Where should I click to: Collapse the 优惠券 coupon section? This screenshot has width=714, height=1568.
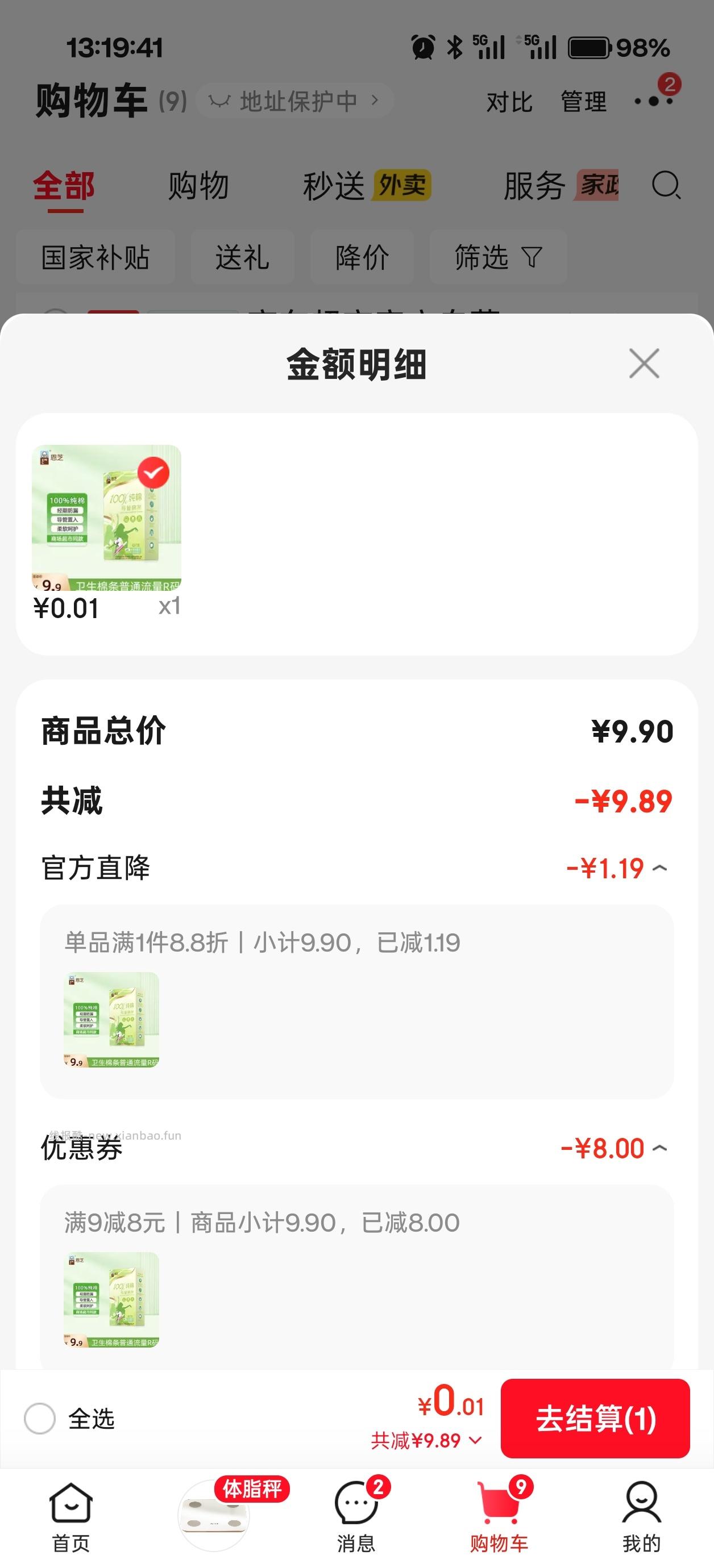[x=661, y=1148]
